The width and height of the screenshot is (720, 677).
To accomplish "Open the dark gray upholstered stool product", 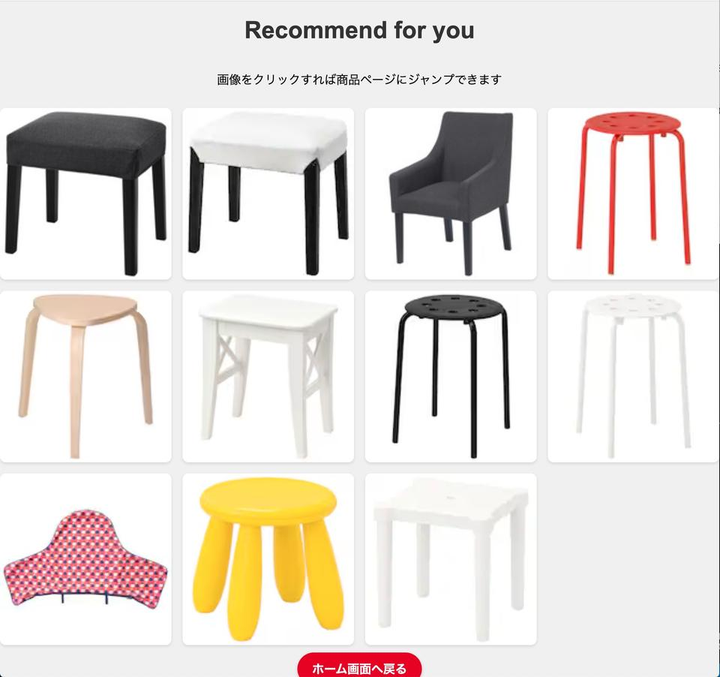I will [x=86, y=193].
